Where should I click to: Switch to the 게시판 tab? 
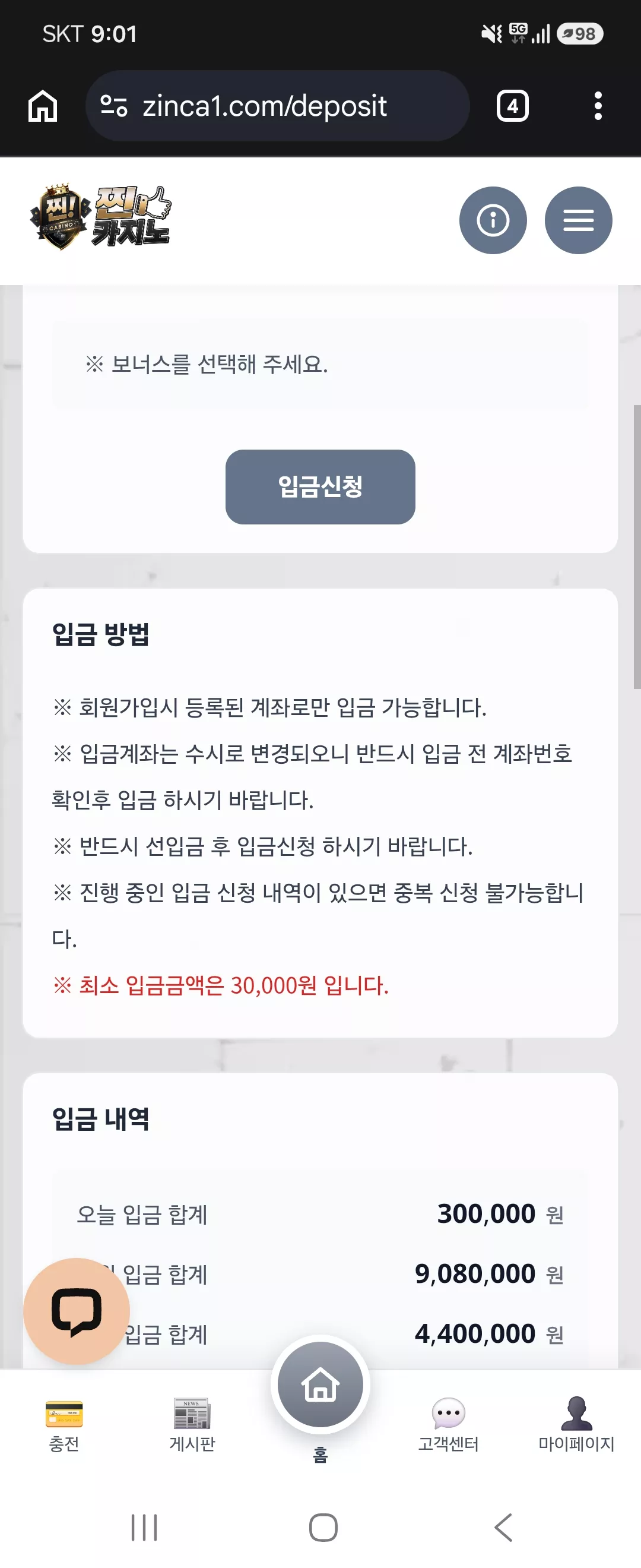pos(192,1425)
